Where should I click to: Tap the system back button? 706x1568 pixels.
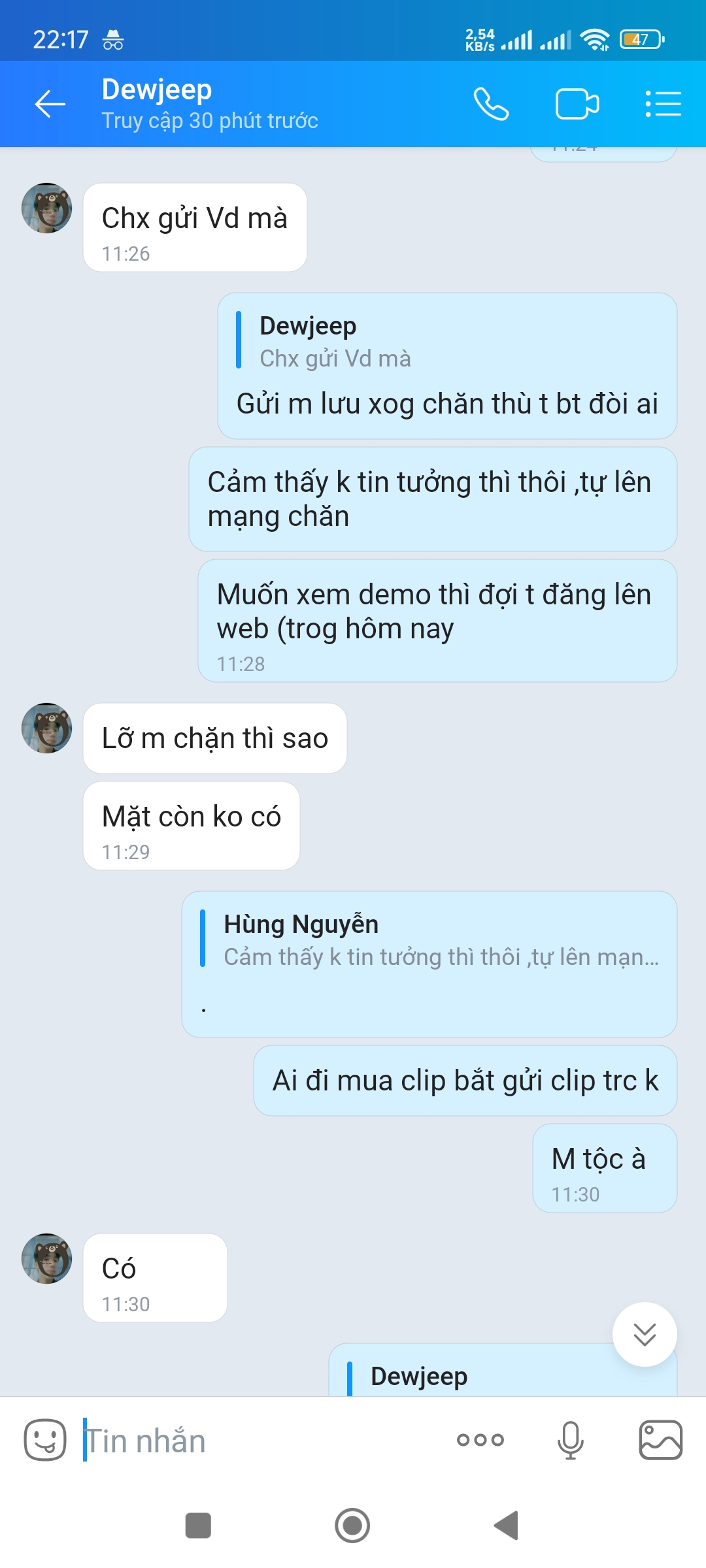[507, 1526]
